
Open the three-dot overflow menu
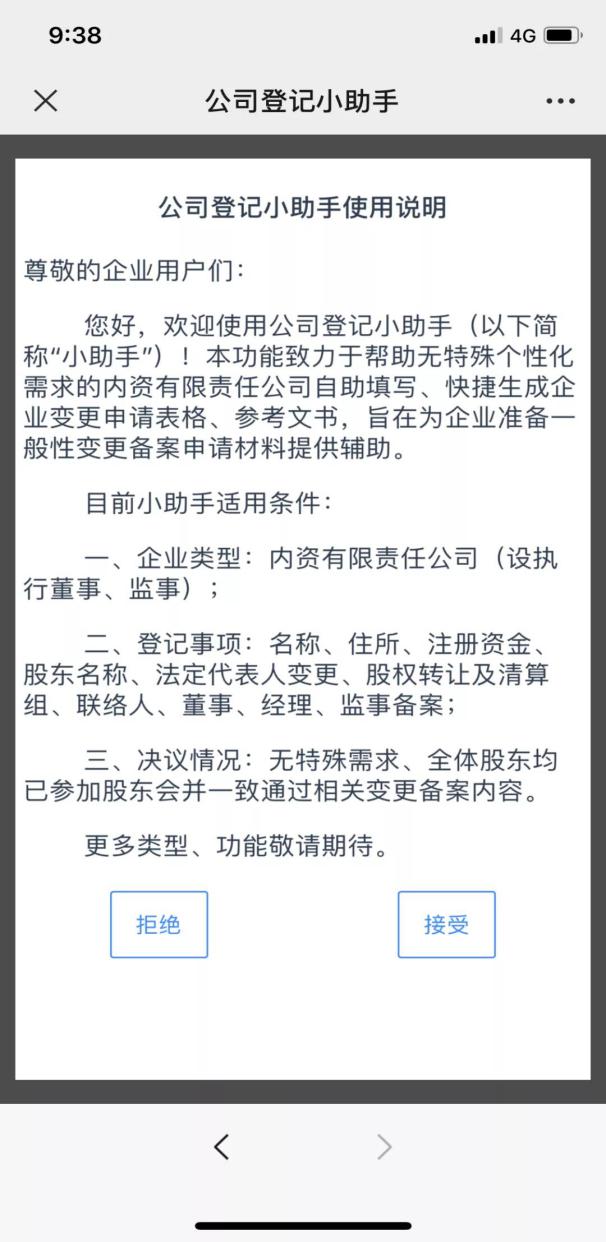tap(560, 101)
